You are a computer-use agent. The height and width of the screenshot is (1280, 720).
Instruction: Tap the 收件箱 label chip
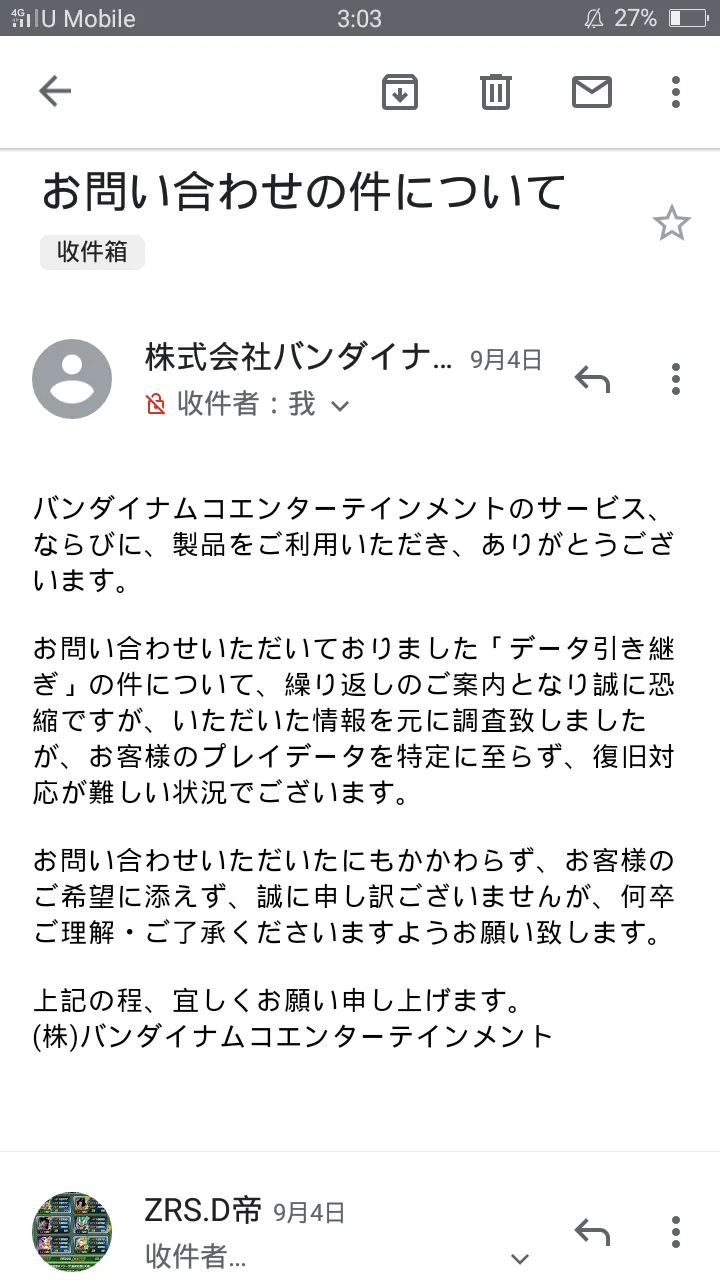point(92,251)
